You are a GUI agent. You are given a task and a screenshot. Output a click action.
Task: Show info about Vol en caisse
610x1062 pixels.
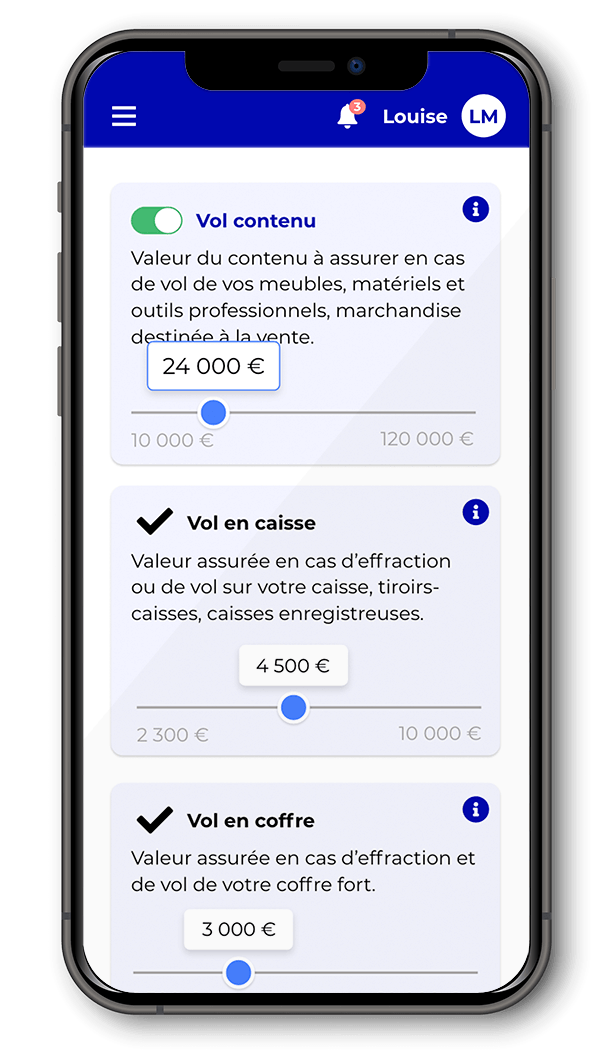476,512
